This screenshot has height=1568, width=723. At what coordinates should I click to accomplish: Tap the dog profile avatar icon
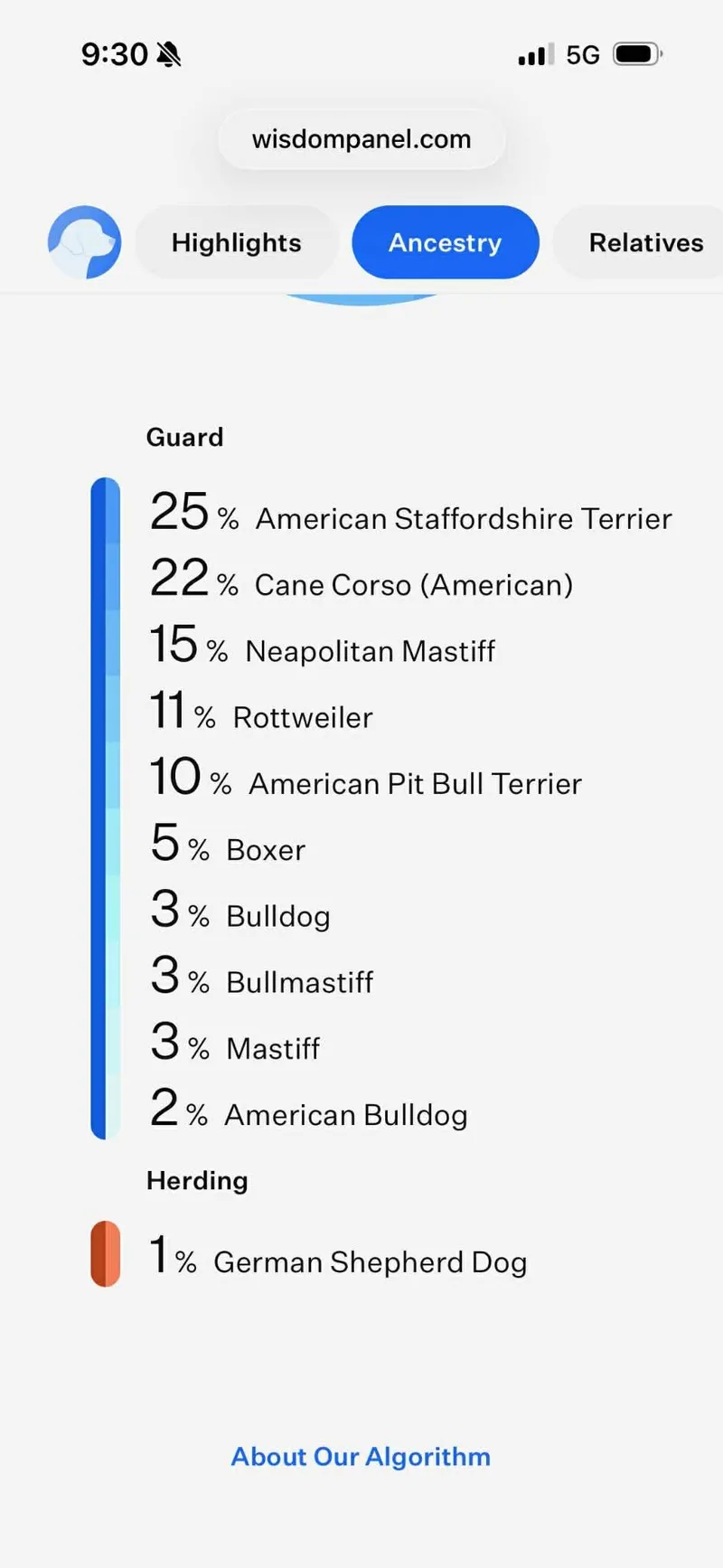[84, 242]
